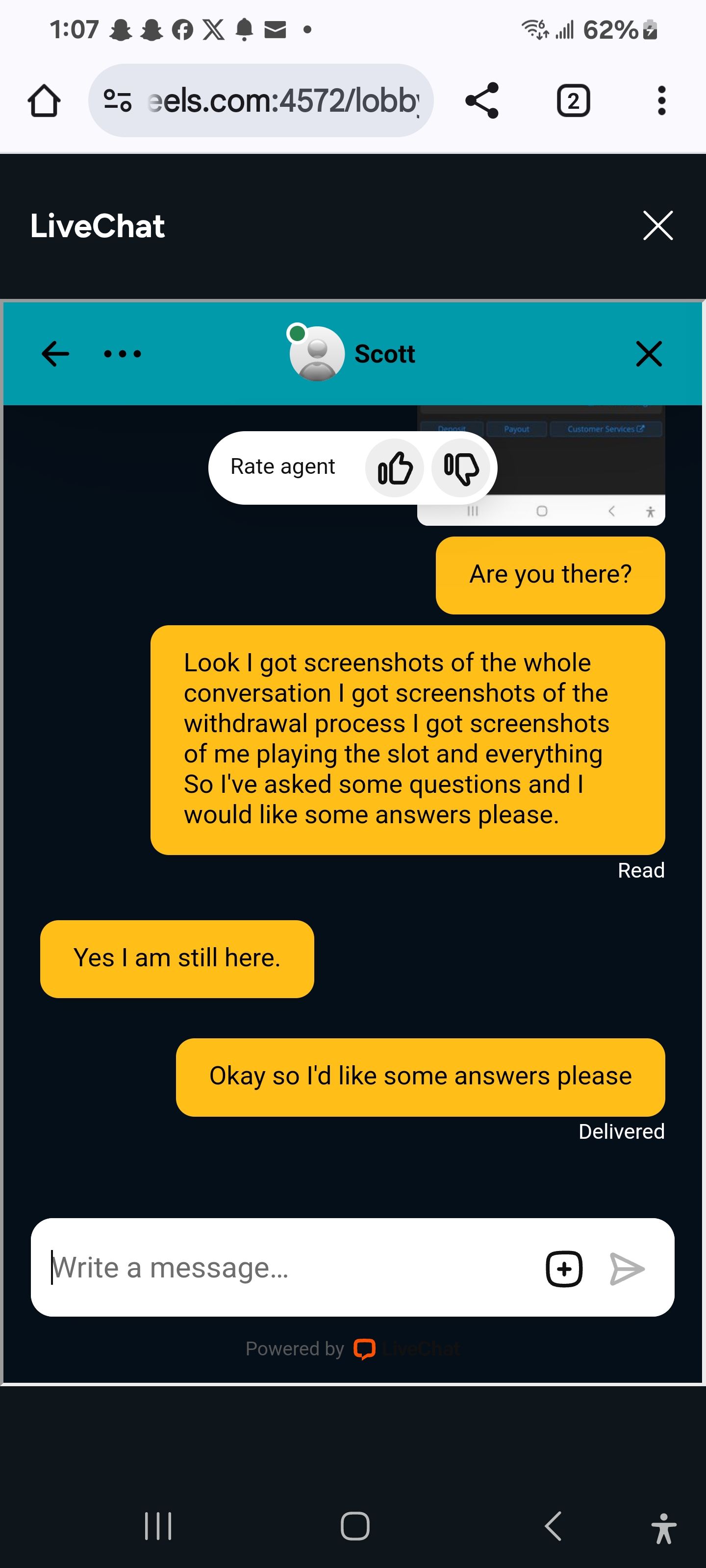The width and height of the screenshot is (706, 1568).
Task: Share this page from the browser
Action: click(481, 100)
